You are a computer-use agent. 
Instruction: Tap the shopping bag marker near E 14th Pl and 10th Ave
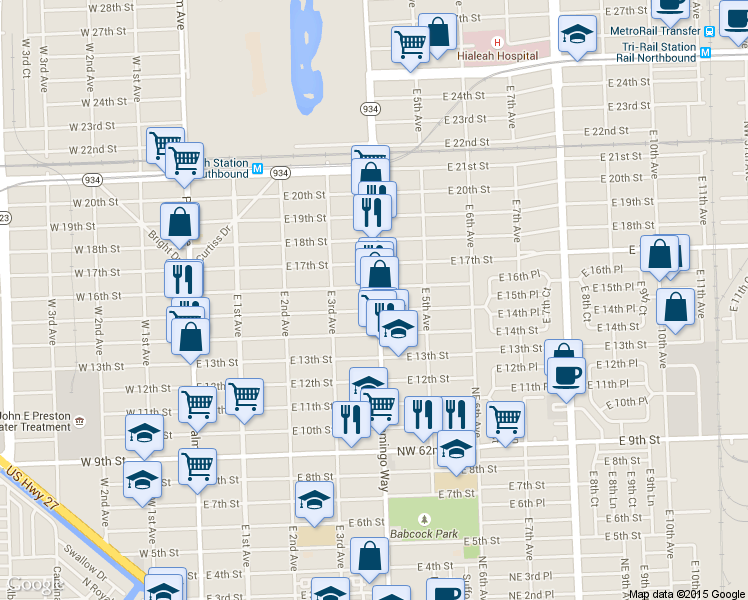[675, 310]
